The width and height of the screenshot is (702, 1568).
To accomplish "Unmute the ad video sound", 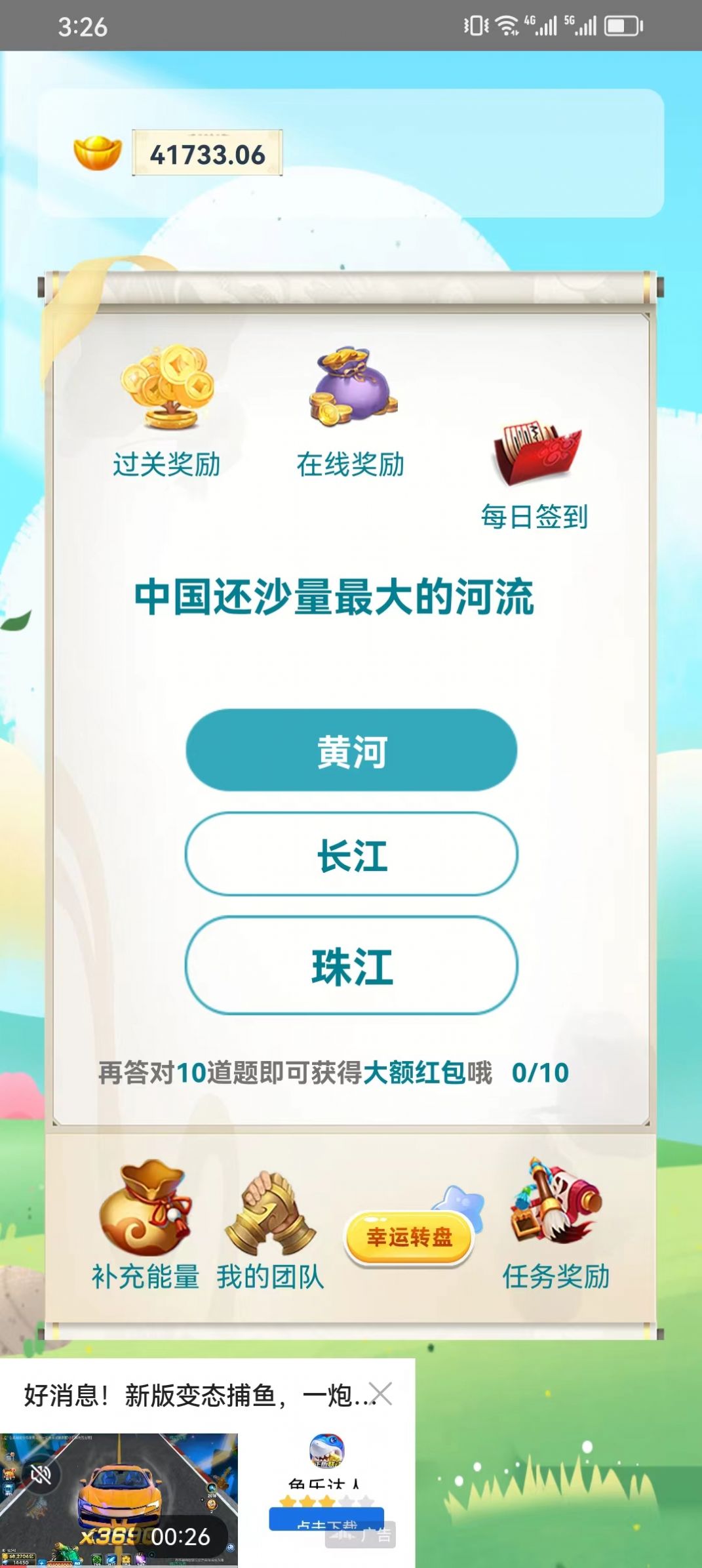I will [41, 1476].
